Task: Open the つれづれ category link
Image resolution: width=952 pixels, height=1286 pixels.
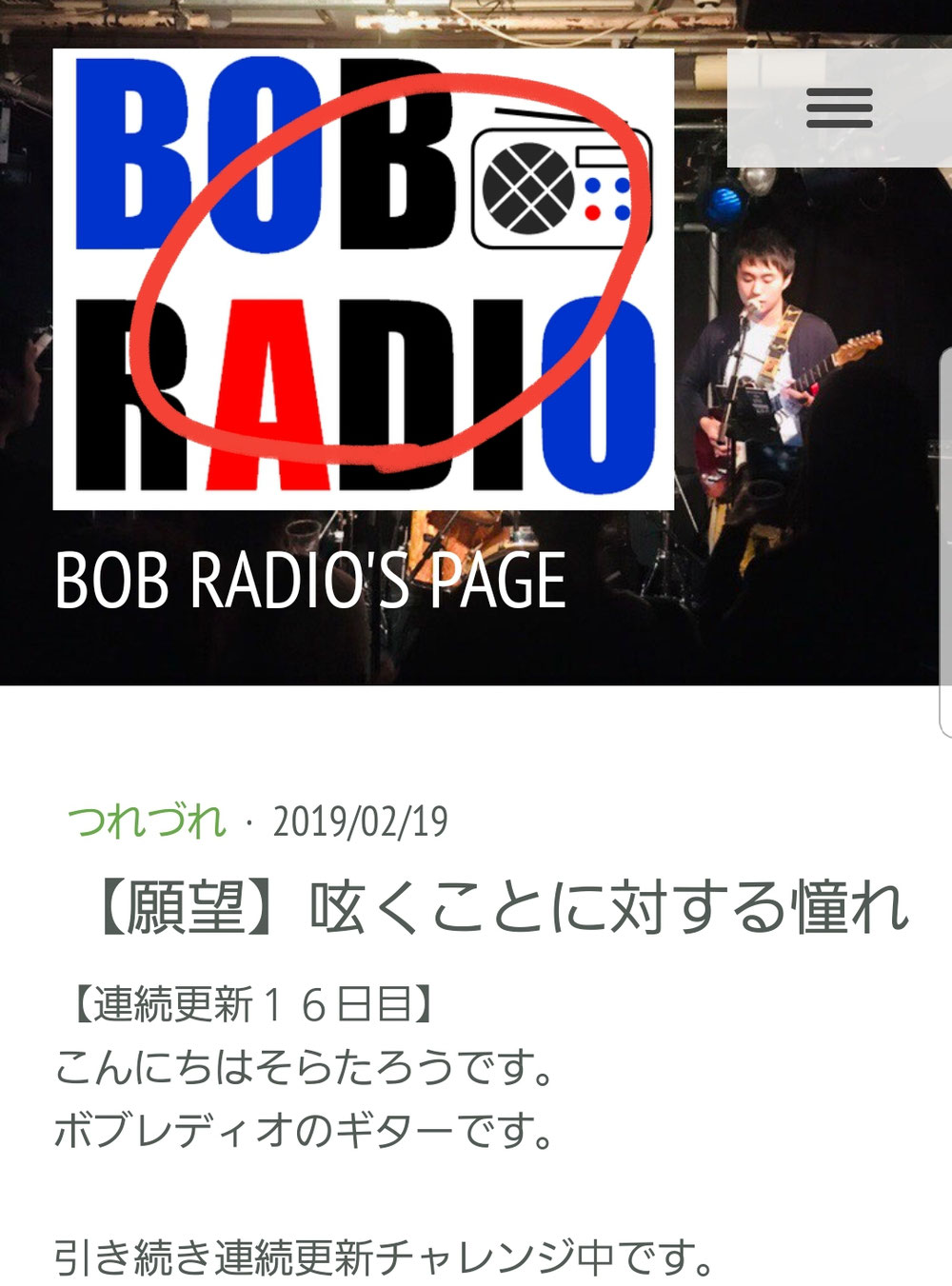Action: [x=147, y=821]
